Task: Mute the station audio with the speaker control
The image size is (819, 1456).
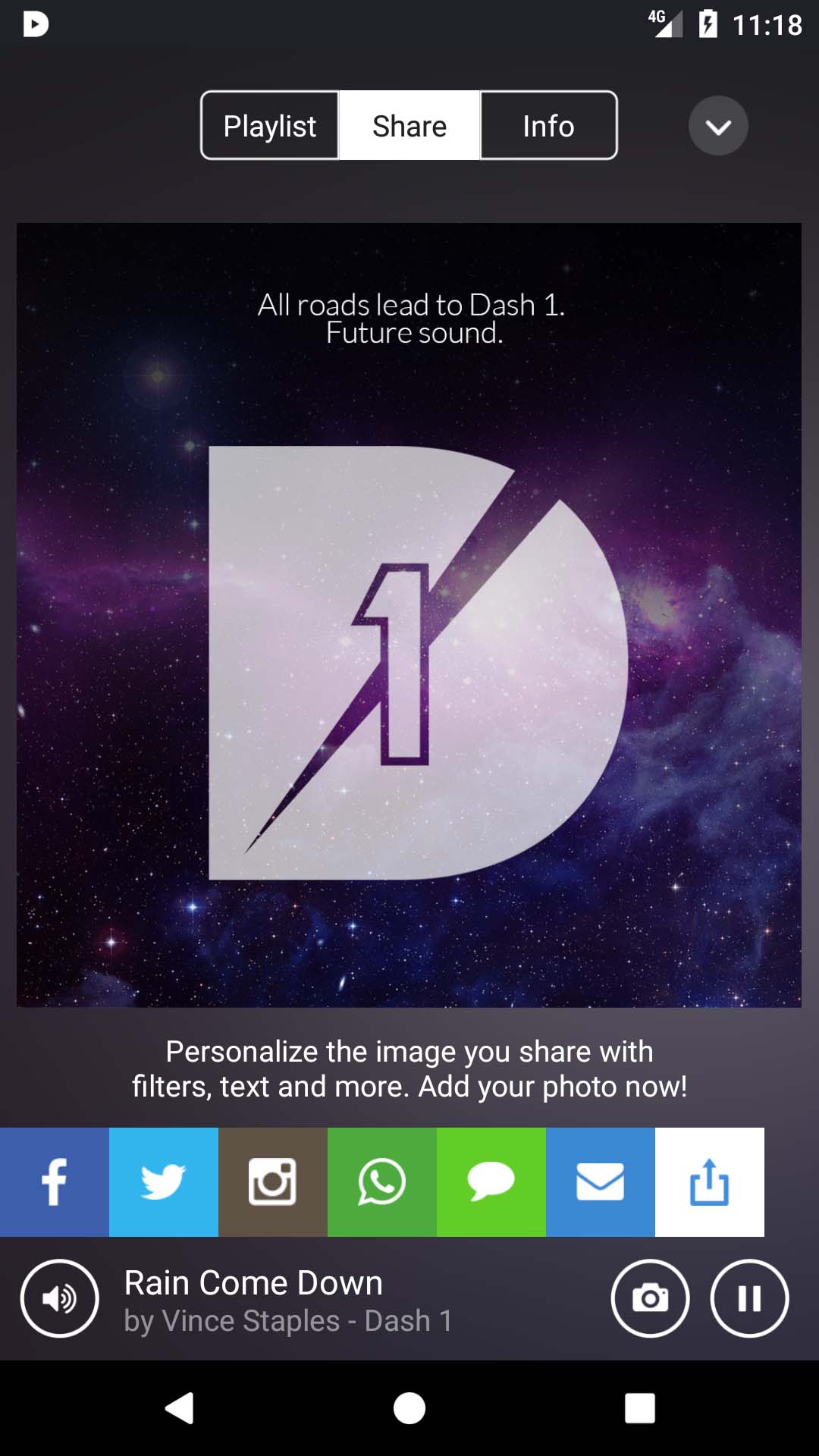Action: 59,1298
